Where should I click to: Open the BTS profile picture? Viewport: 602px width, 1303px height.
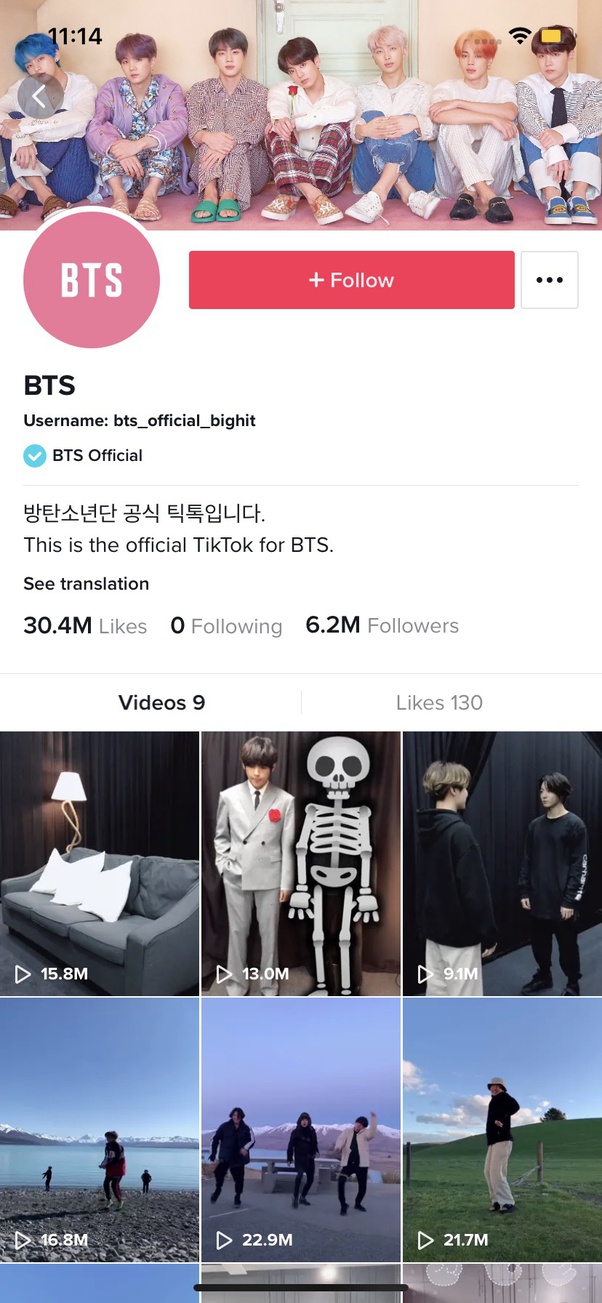point(91,279)
